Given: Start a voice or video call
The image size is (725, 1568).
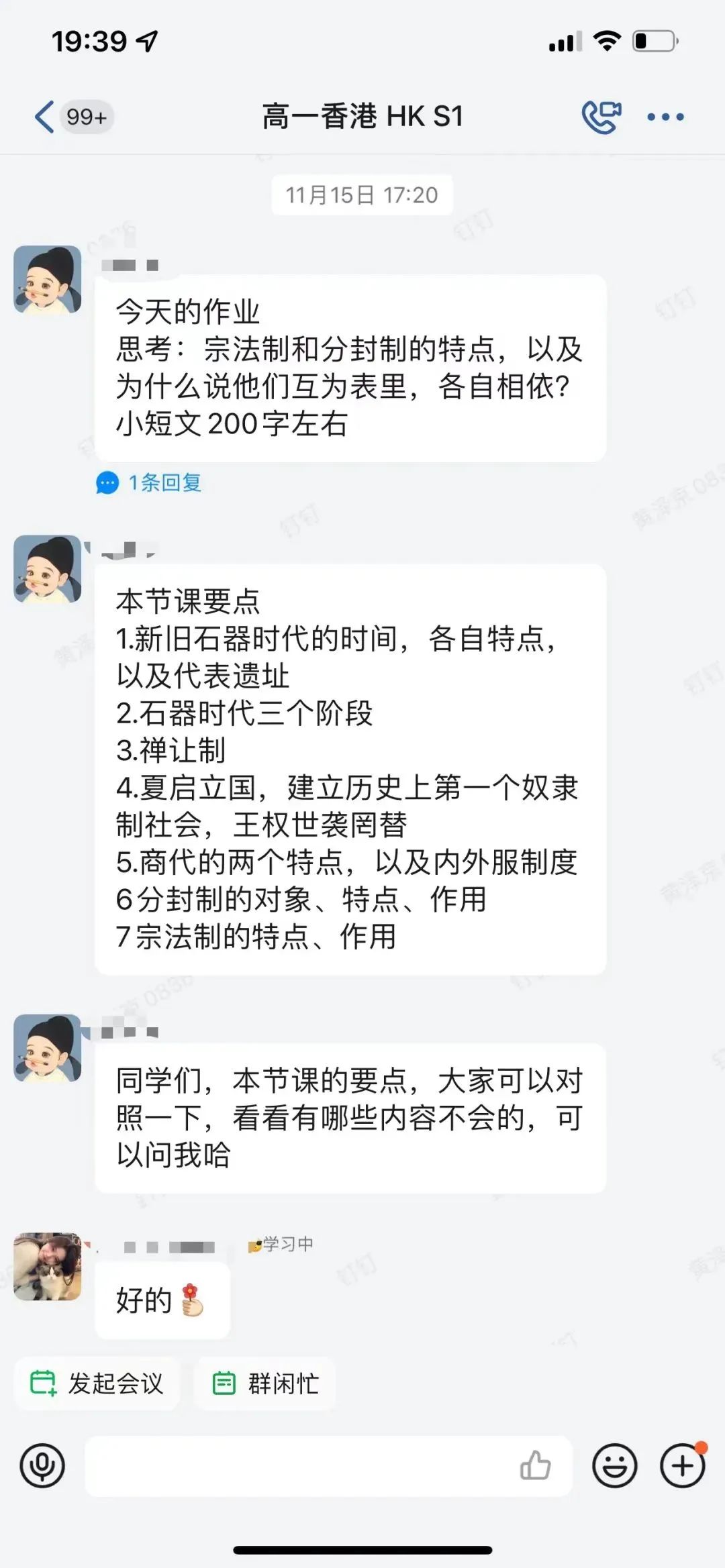Looking at the screenshot, I should (x=601, y=117).
